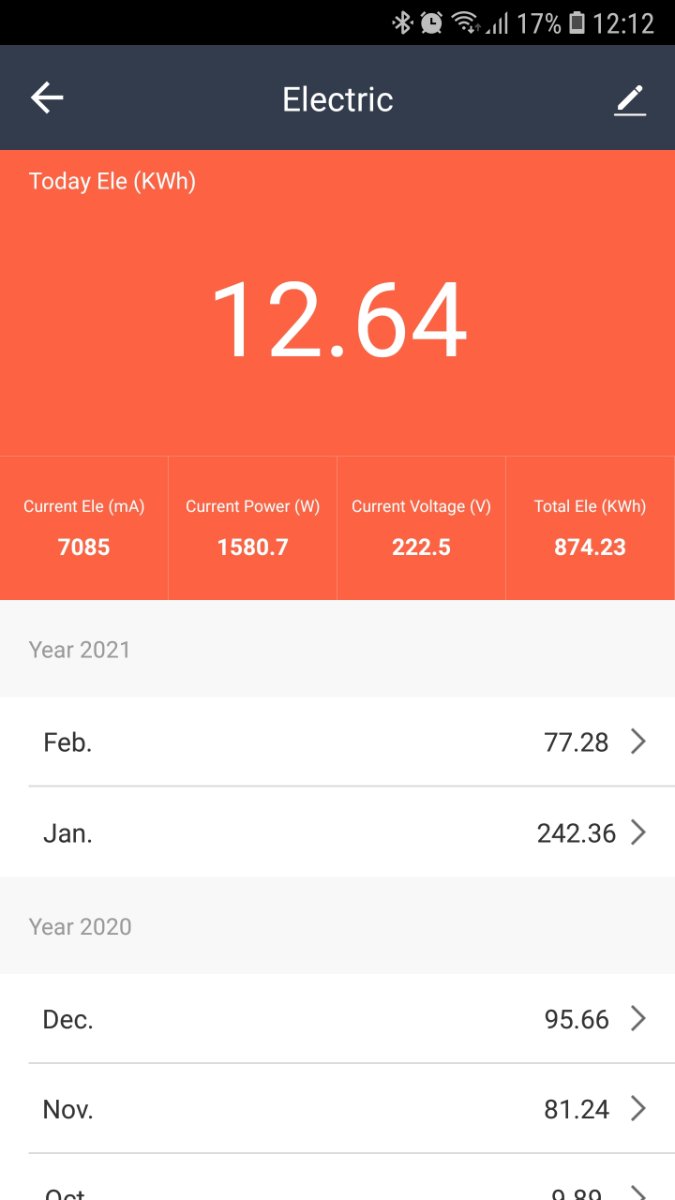Go back from the Electric screen
This screenshot has height=1200, width=675.
tap(47, 98)
